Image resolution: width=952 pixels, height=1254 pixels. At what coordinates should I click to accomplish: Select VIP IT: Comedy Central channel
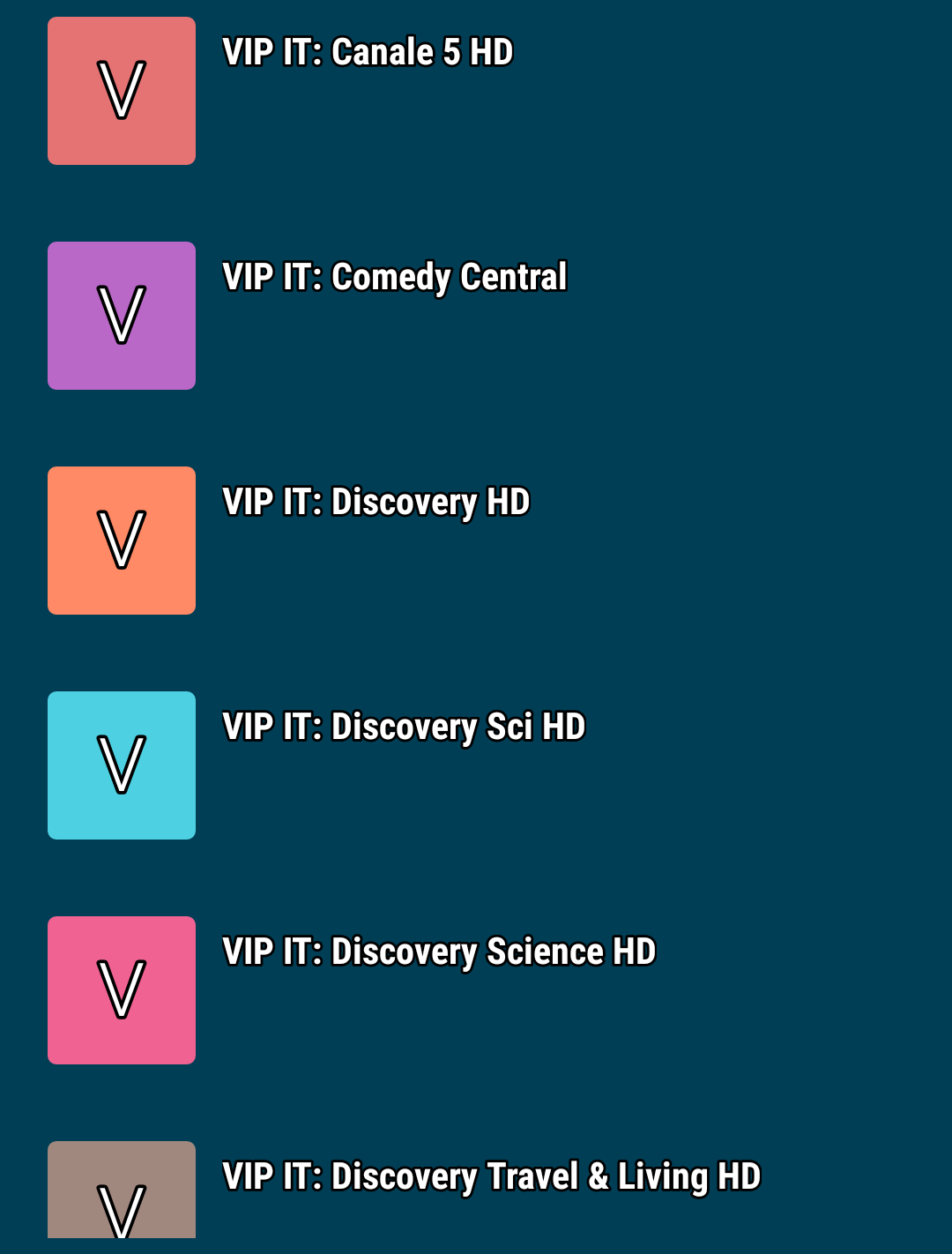click(394, 278)
